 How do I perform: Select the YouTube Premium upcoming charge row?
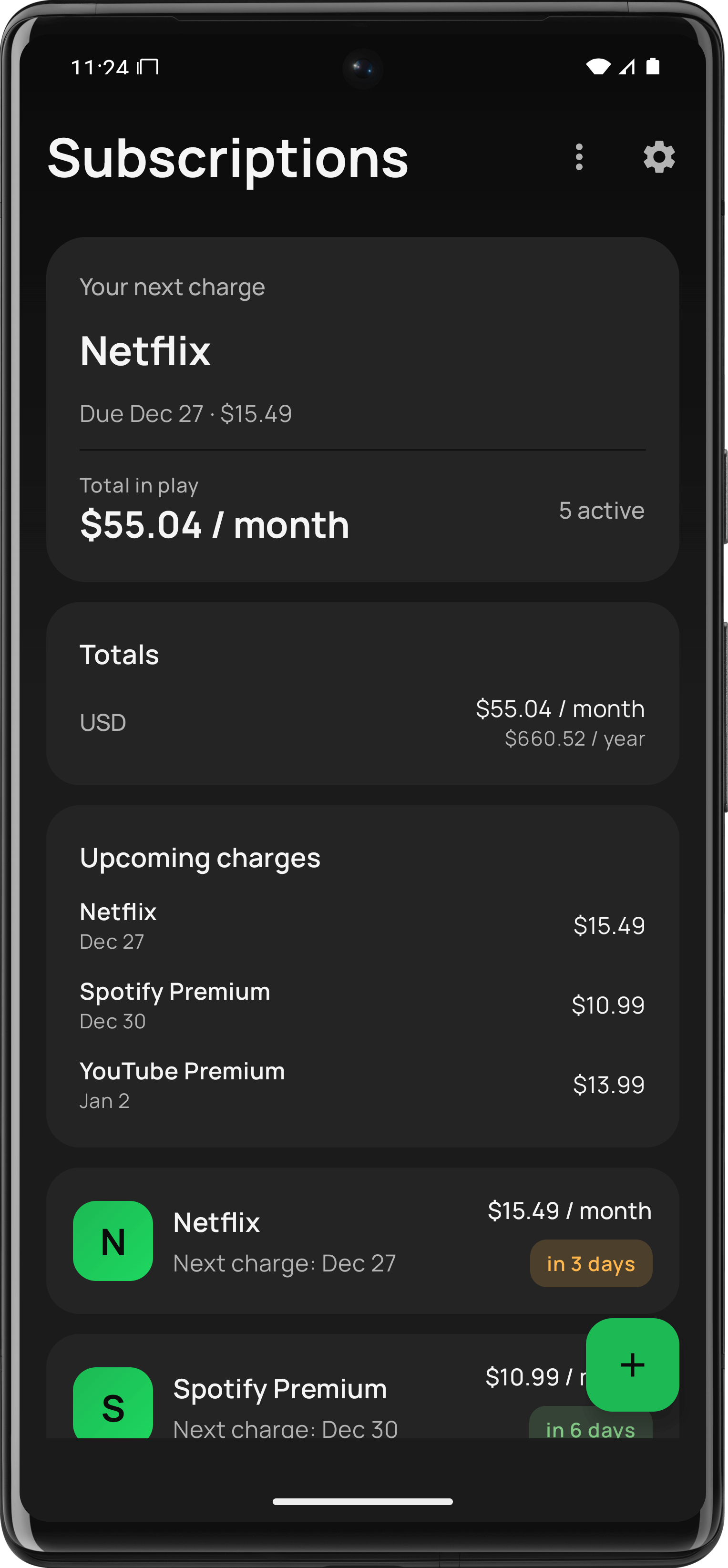364,1084
